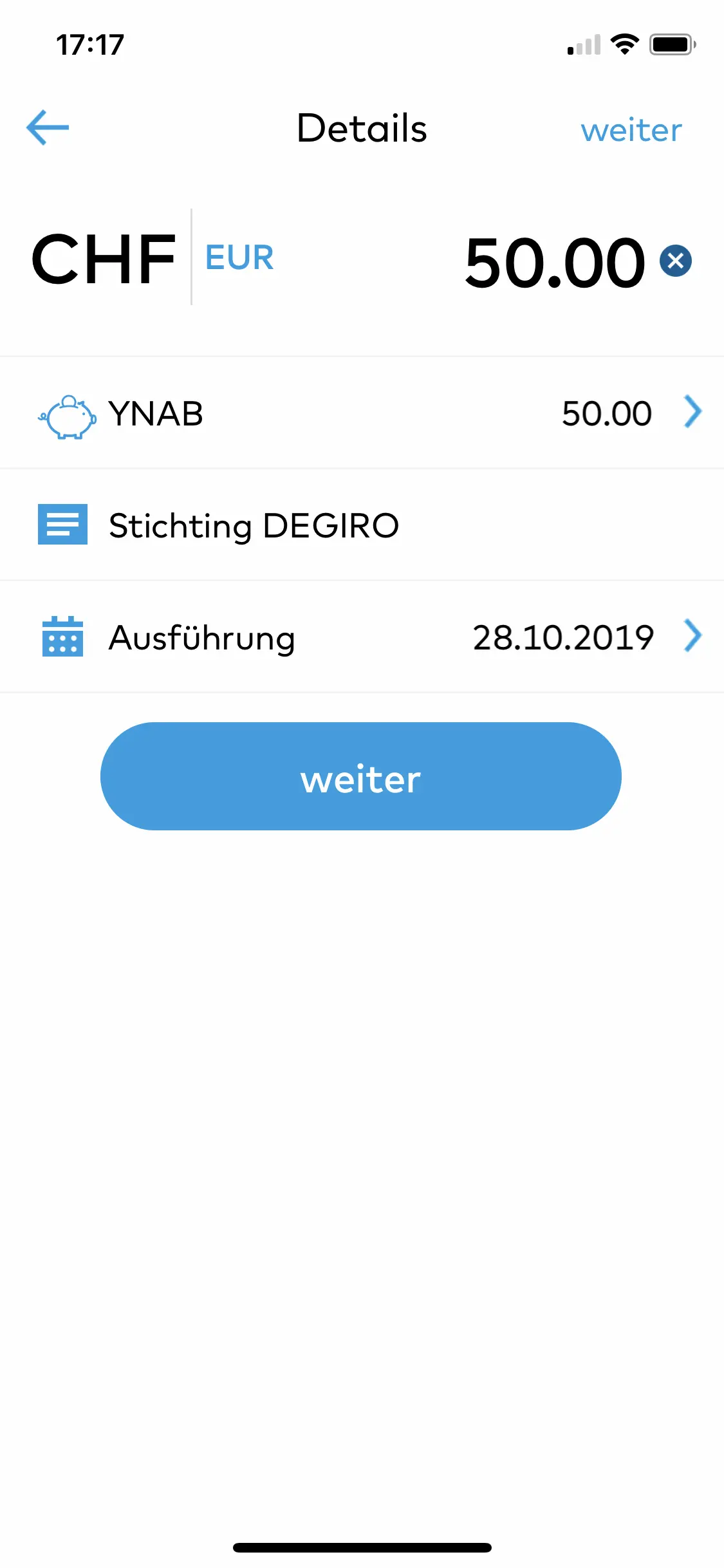Click the battery indicator

(x=671, y=44)
